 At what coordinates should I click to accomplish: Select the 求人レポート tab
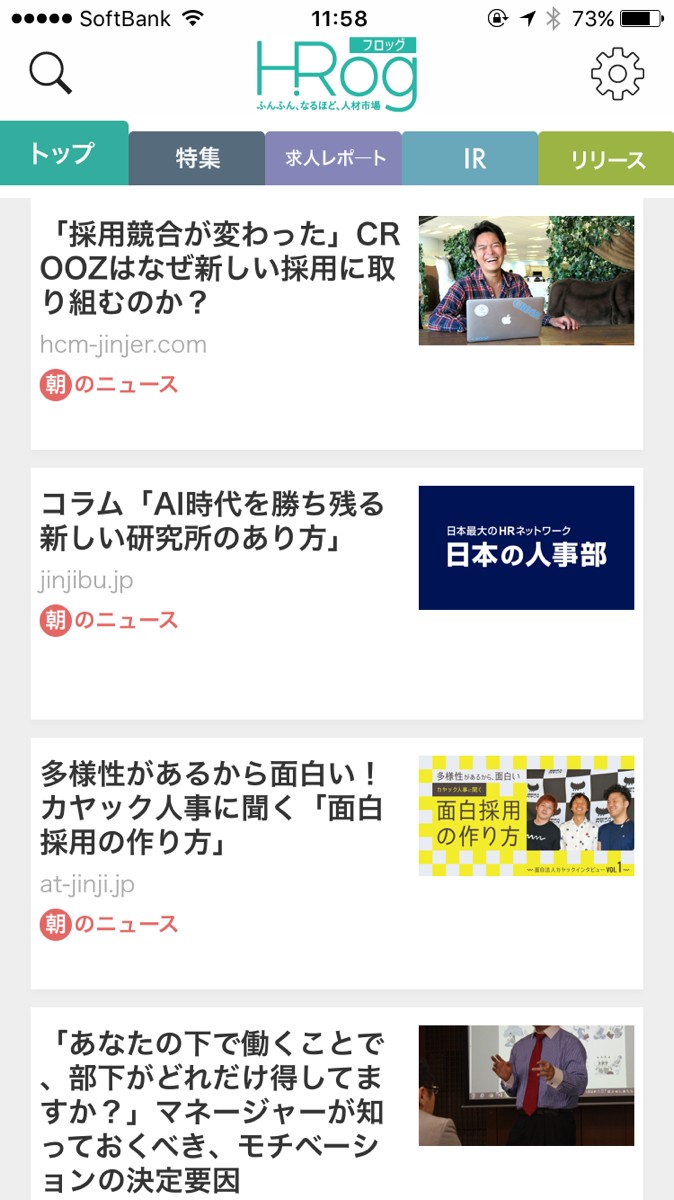pyautogui.click(x=334, y=158)
